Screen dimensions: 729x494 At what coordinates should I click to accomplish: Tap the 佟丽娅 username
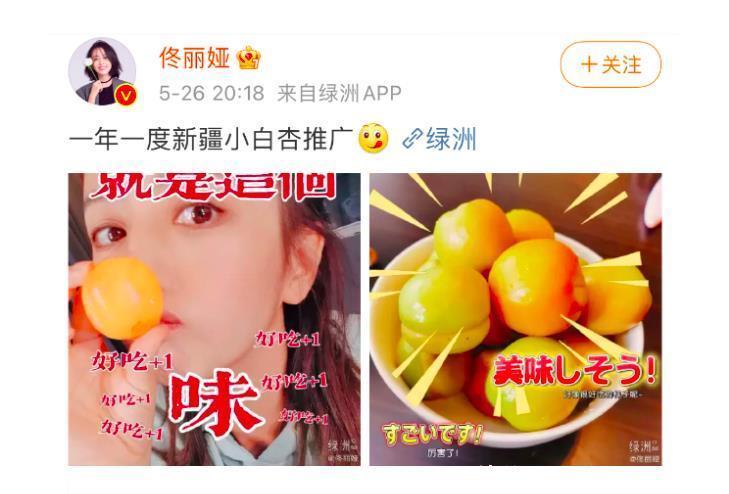pos(193,57)
